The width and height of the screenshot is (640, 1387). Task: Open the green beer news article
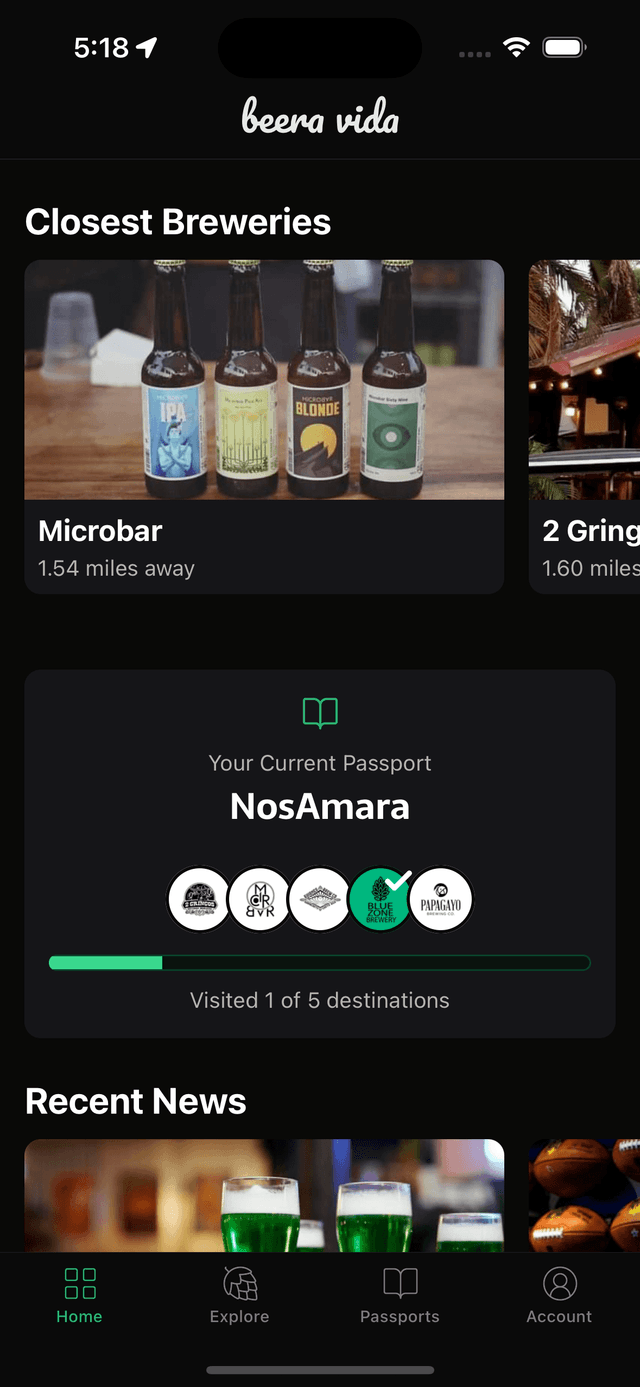click(264, 1195)
